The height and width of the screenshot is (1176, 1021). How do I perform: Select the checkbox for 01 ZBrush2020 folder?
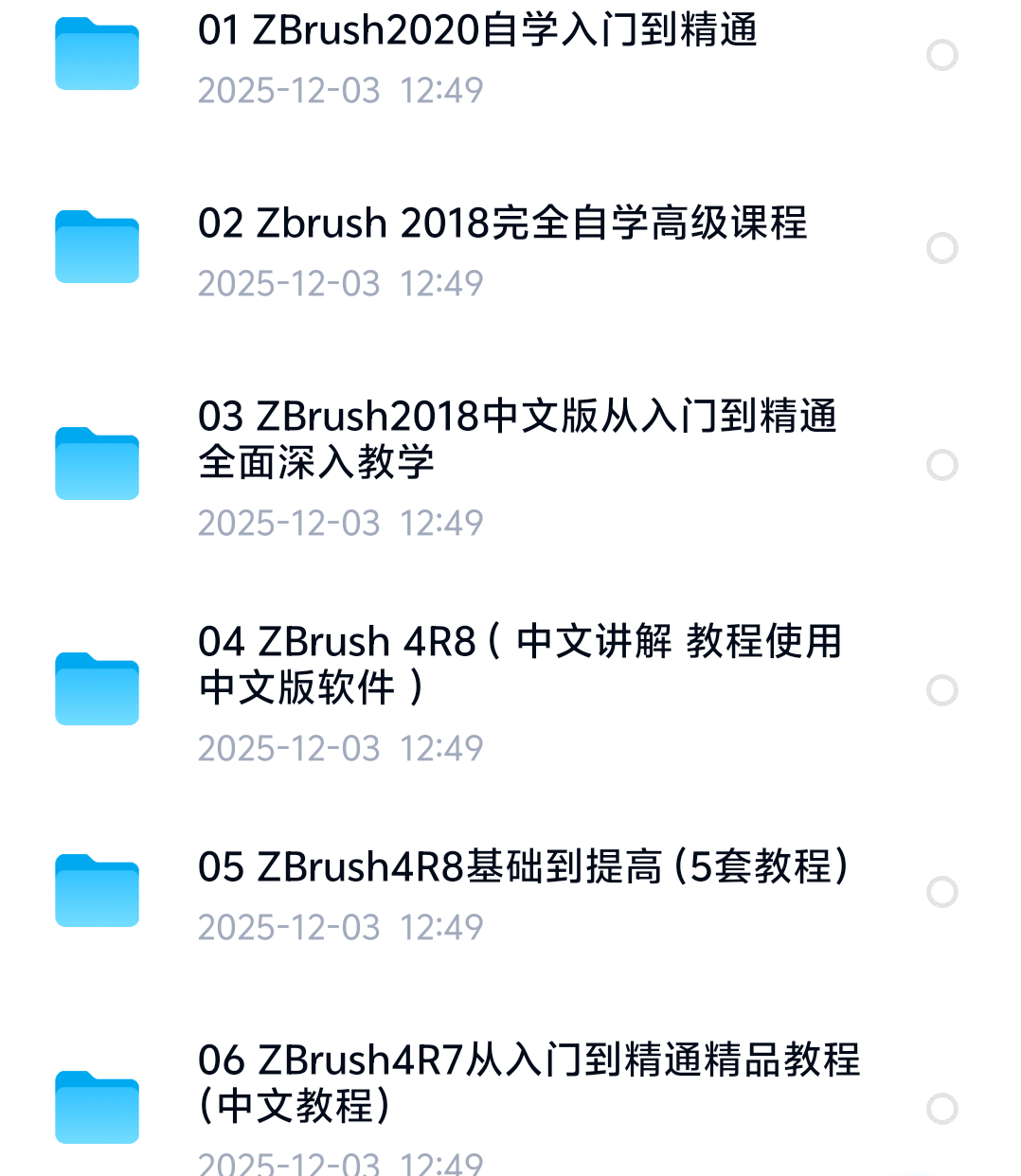point(942,55)
